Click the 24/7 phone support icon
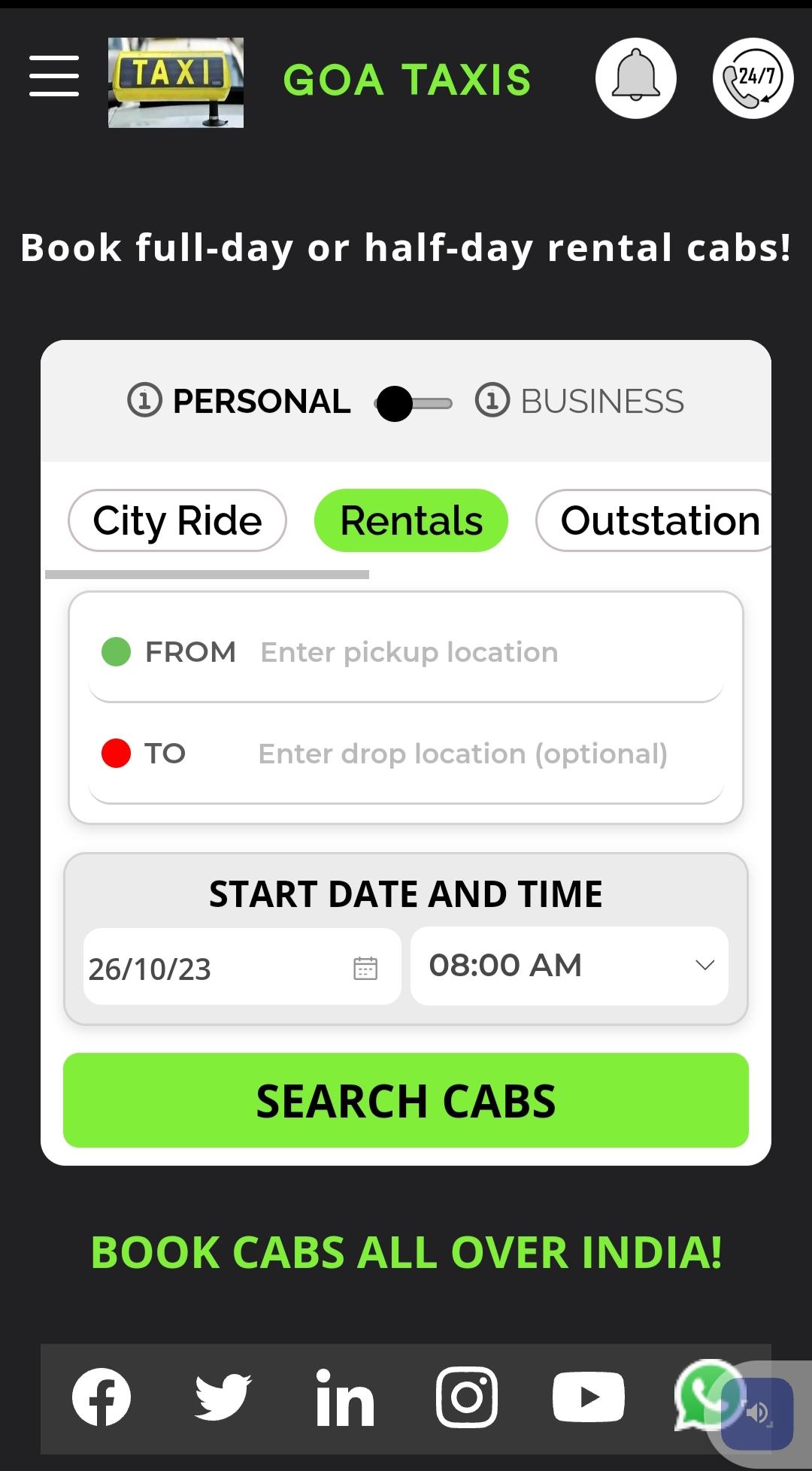 point(752,77)
